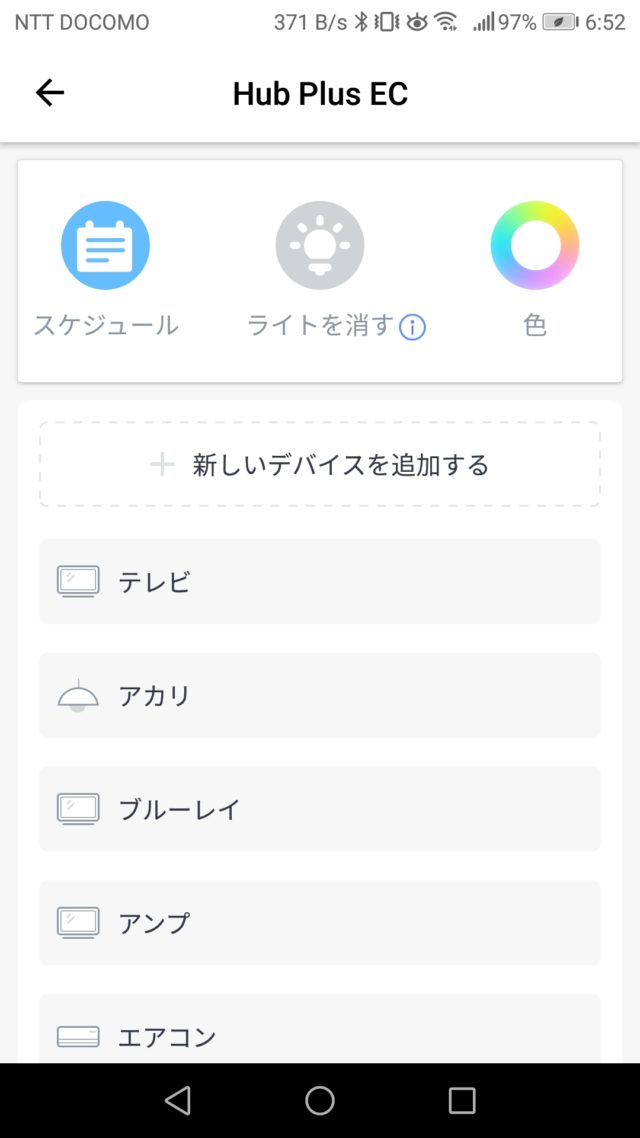This screenshot has width=640, height=1138.
Task: Select the アカリ light device
Action: [x=320, y=695]
